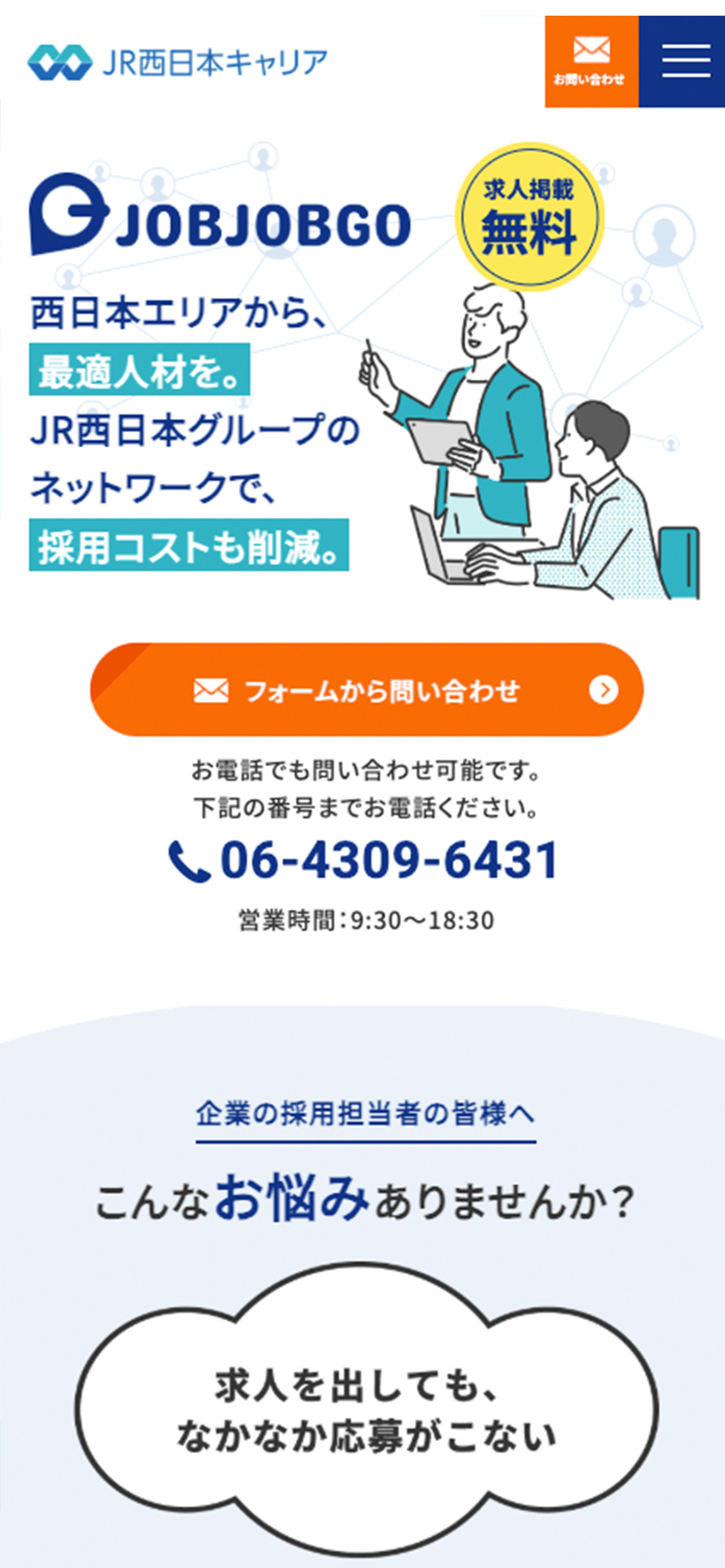725x1568 pixels.
Task: Tap フォームから問い合わせ button
Action: (366, 690)
